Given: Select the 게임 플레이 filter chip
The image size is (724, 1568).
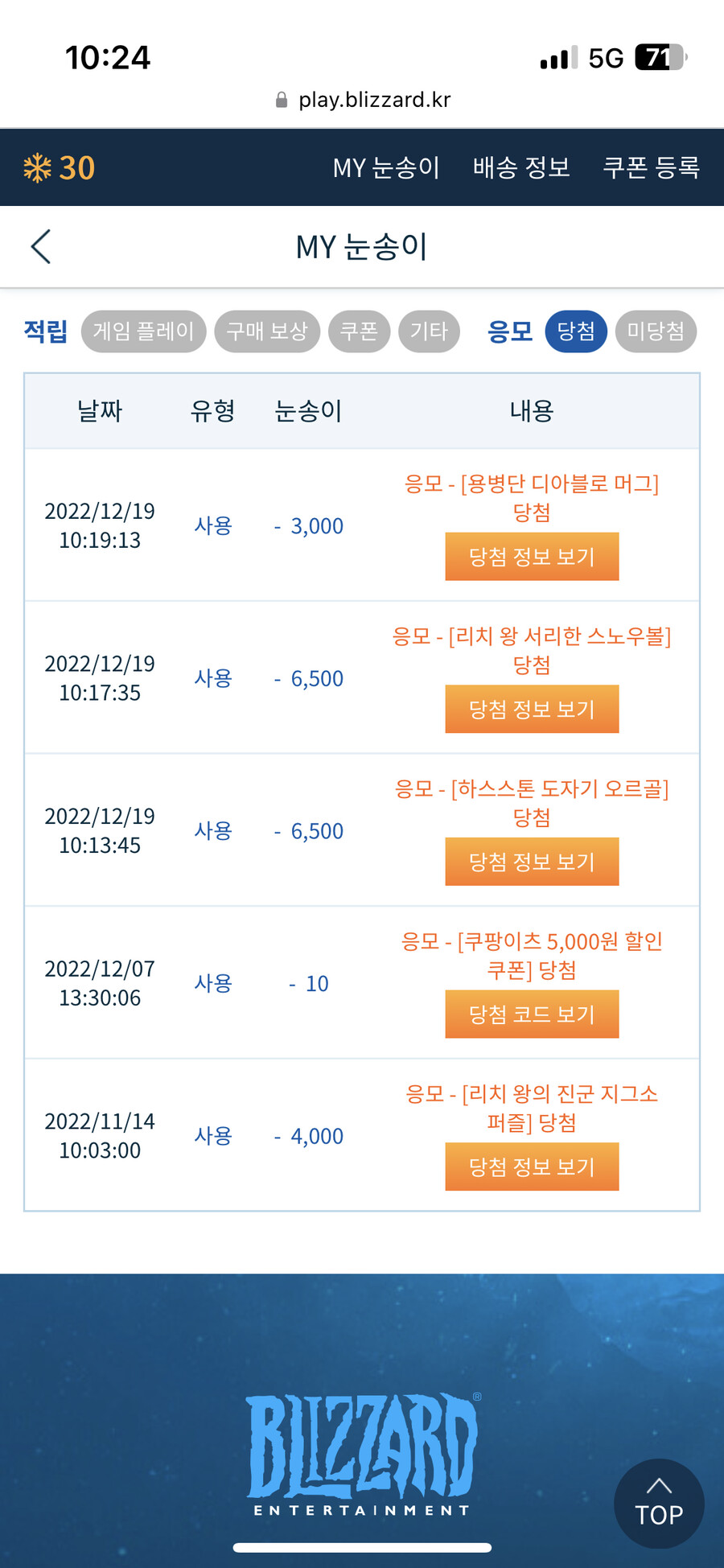Looking at the screenshot, I should pos(143,331).
